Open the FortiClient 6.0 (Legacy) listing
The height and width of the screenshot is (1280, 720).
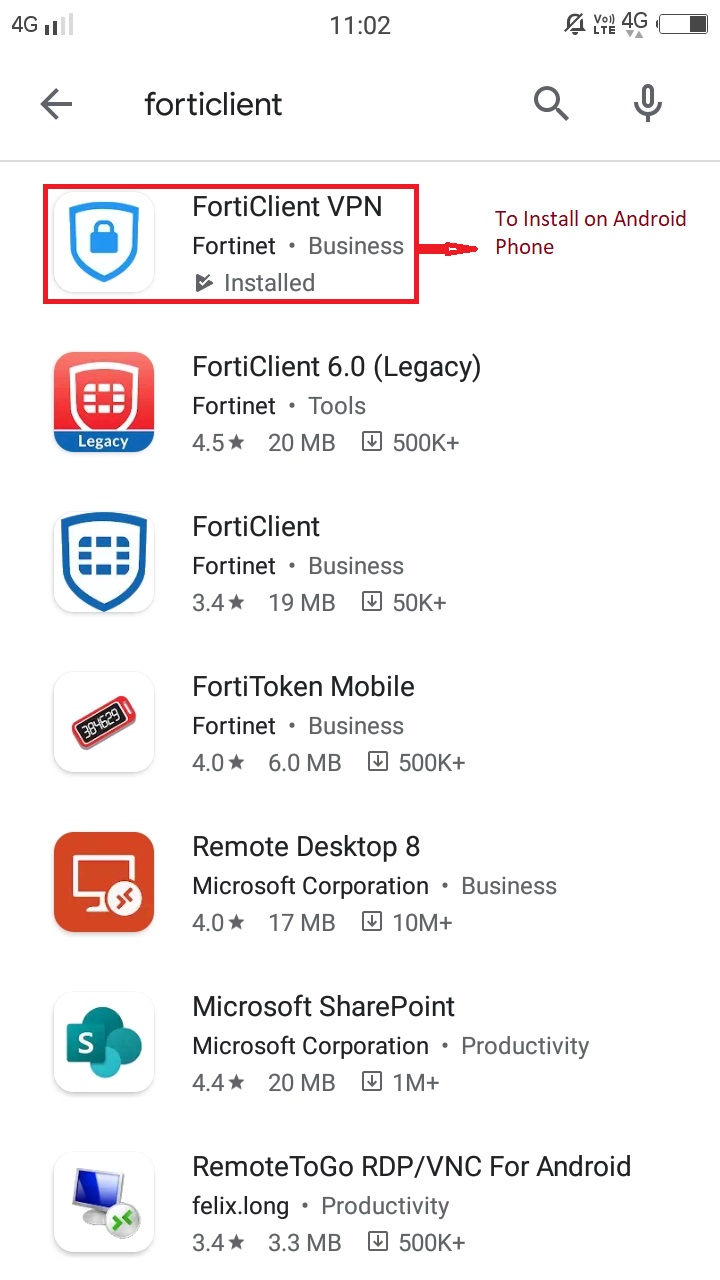[337, 367]
